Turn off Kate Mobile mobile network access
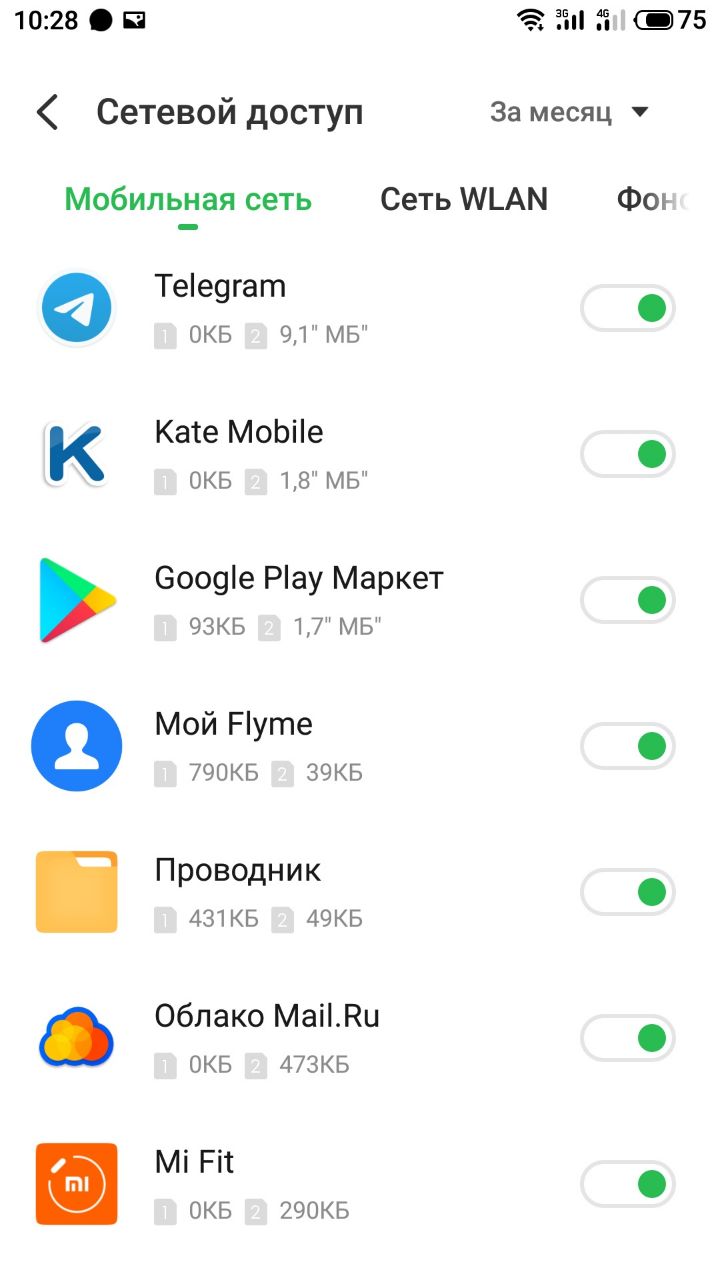This screenshot has width=720, height=1280. click(628, 454)
